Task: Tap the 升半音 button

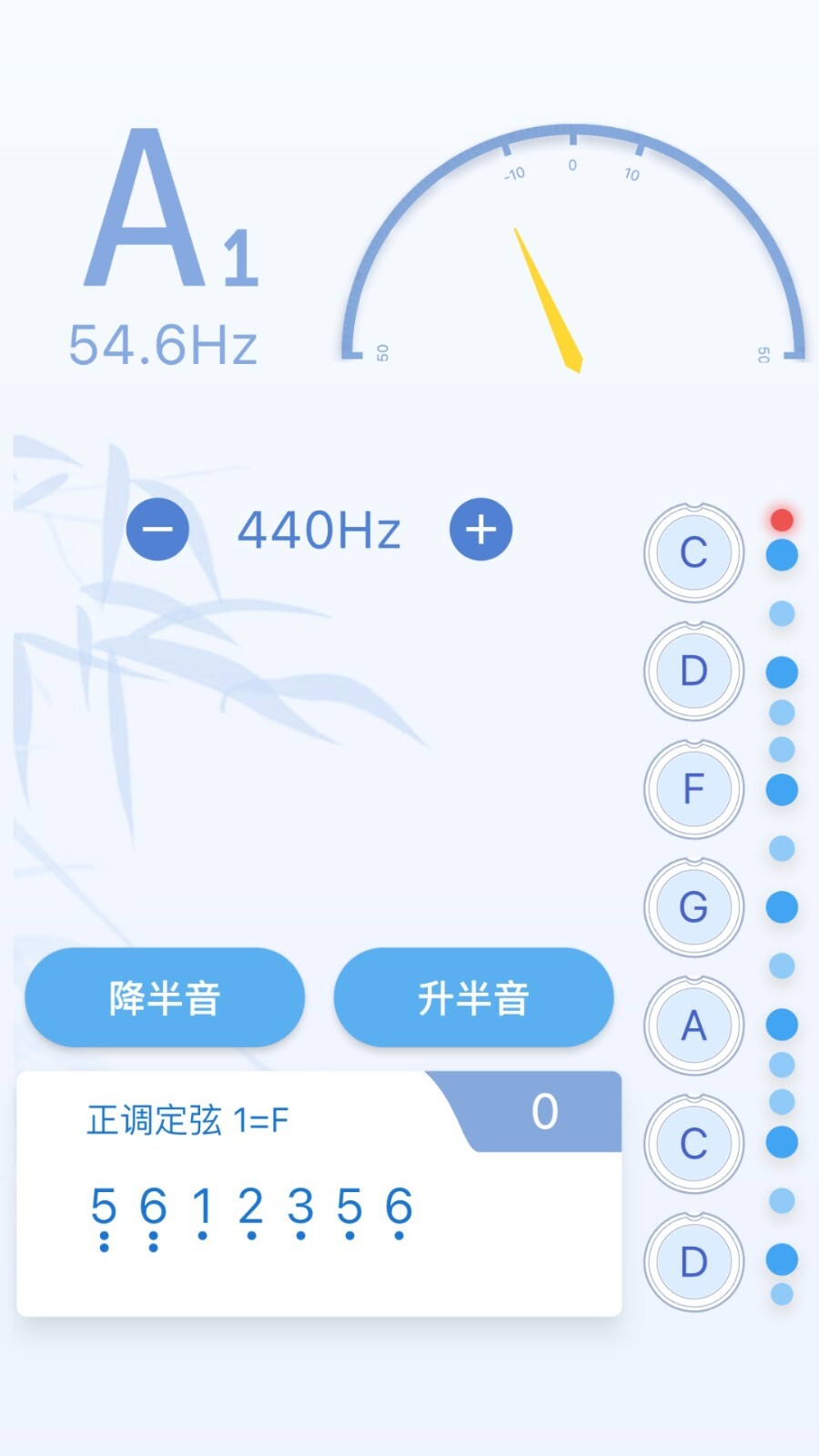Action: (473, 997)
